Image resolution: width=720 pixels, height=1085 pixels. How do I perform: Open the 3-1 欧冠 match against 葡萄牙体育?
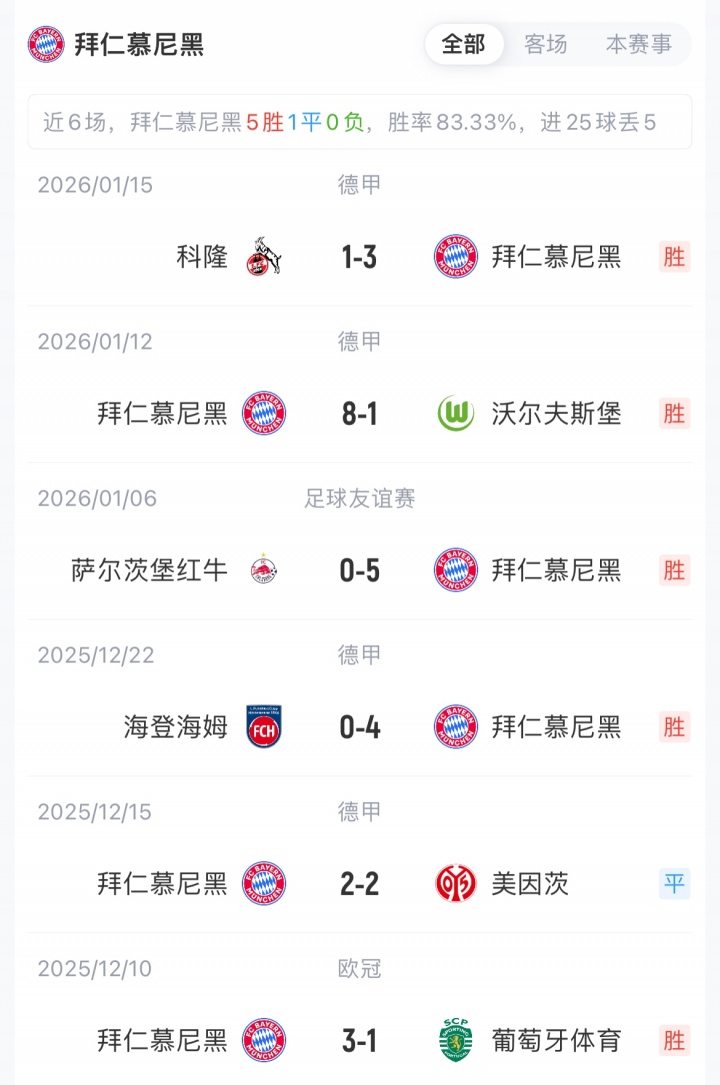[x=359, y=1040]
